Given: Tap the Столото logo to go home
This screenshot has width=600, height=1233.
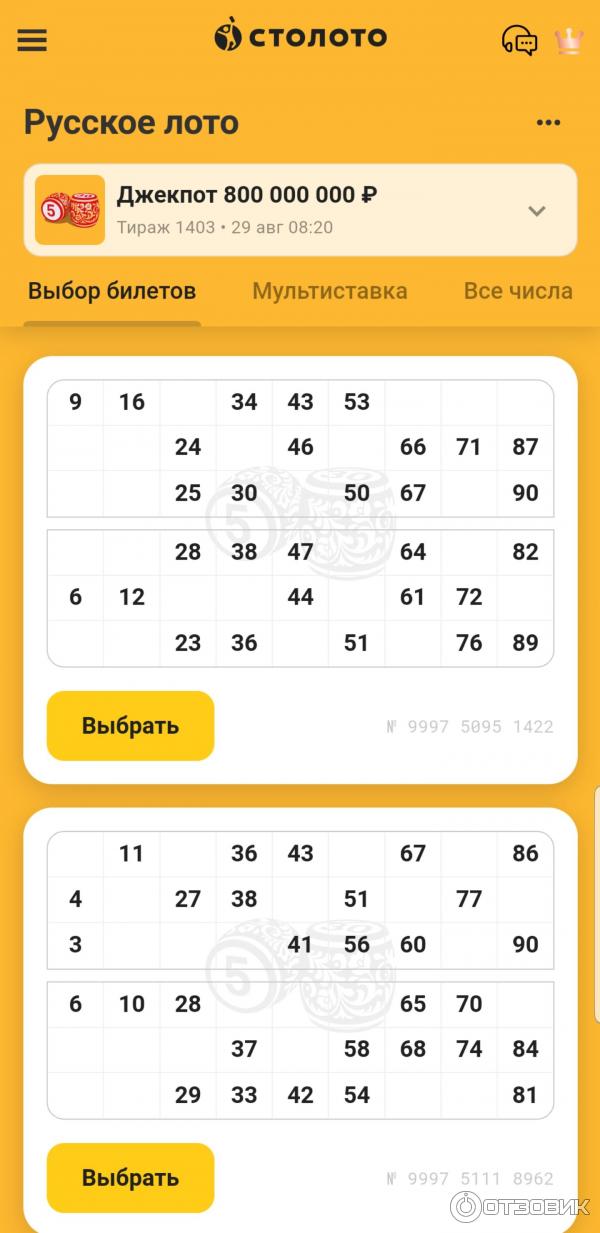Looking at the screenshot, I should point(300,38).
